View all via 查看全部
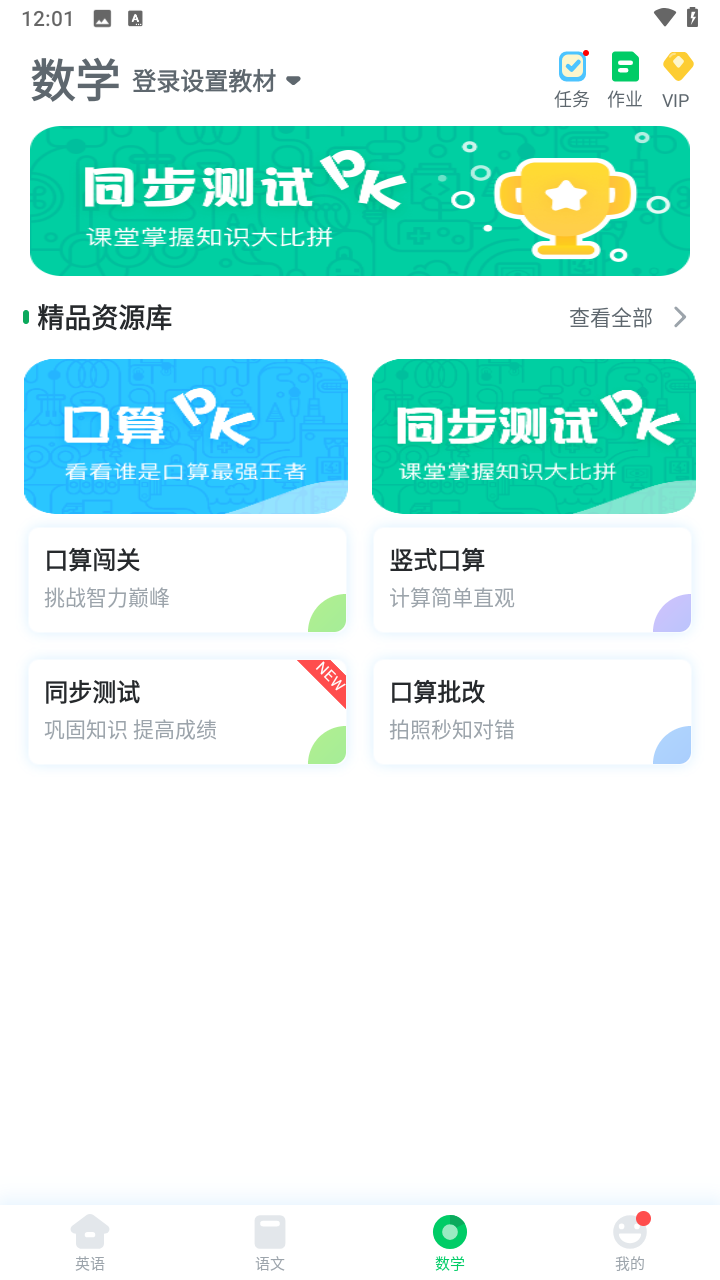This screenshot has width=720, height=1280. tap(627, 318)
